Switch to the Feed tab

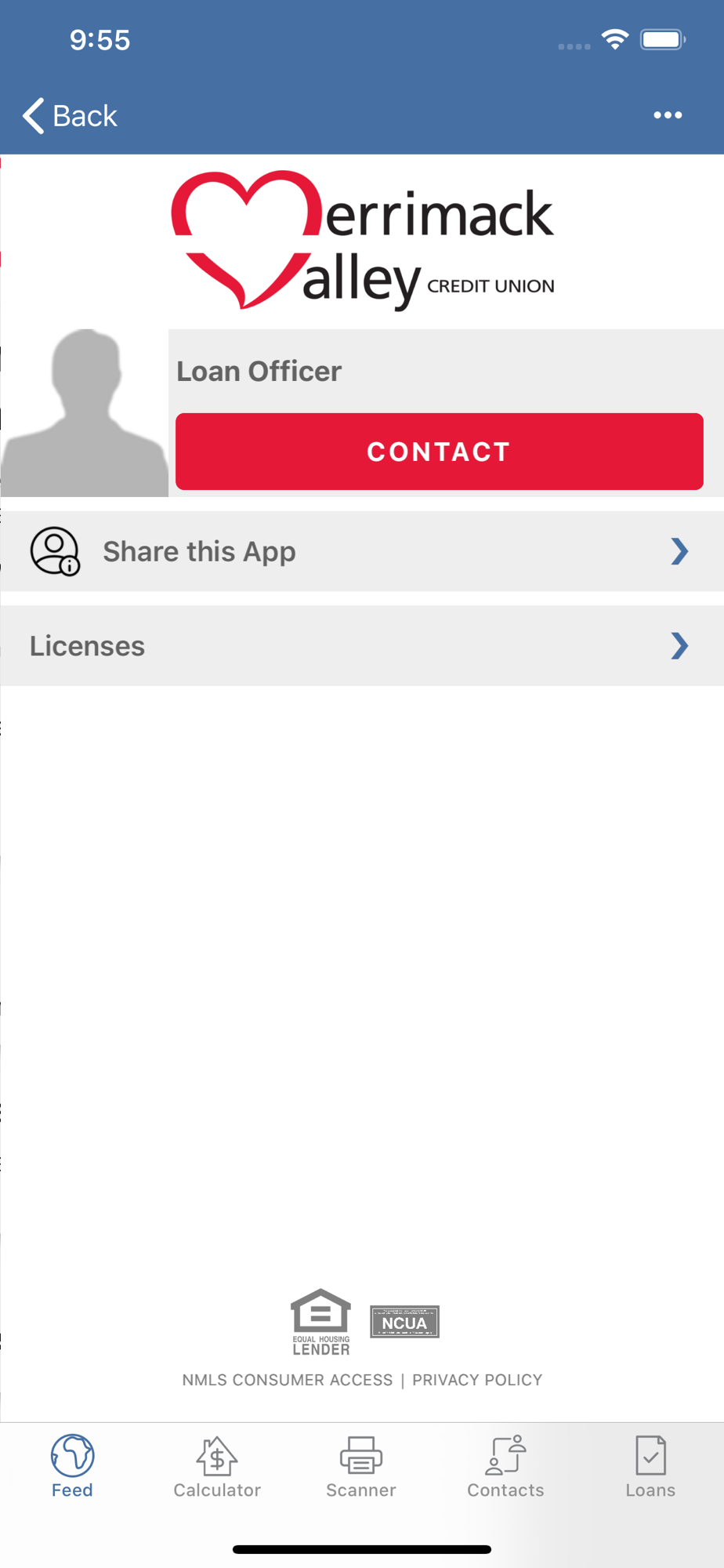(72, 1467)
